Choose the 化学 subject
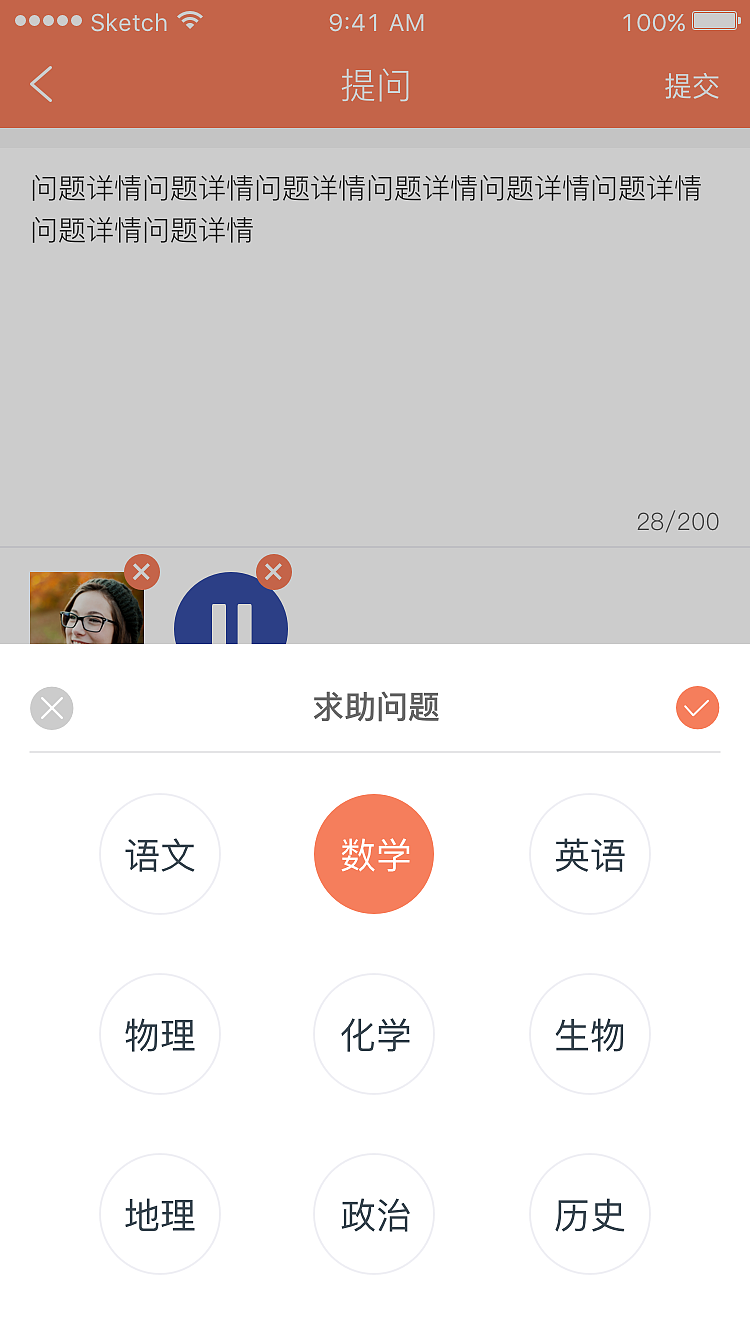 (374, 1035)
